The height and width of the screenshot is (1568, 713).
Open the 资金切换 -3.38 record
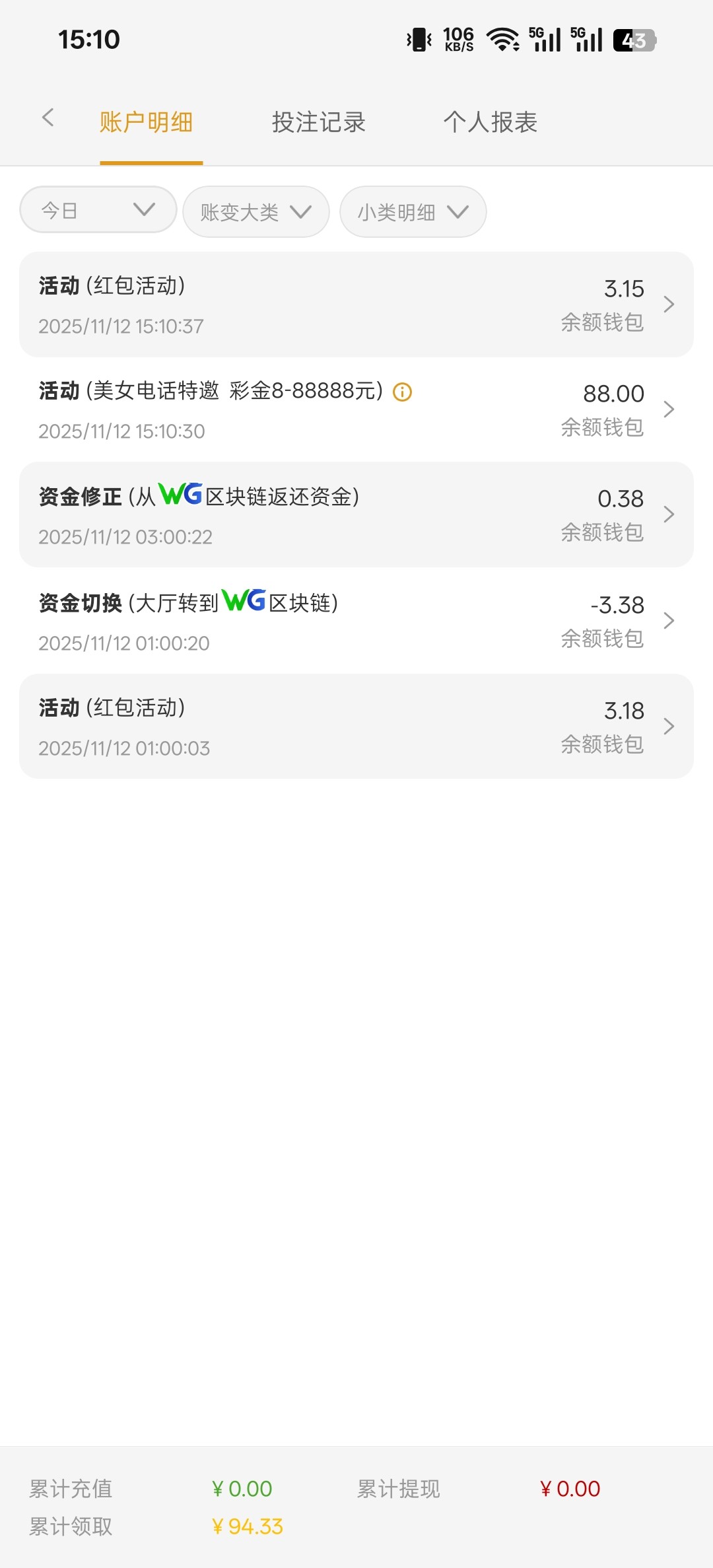(x=356, y=621)
